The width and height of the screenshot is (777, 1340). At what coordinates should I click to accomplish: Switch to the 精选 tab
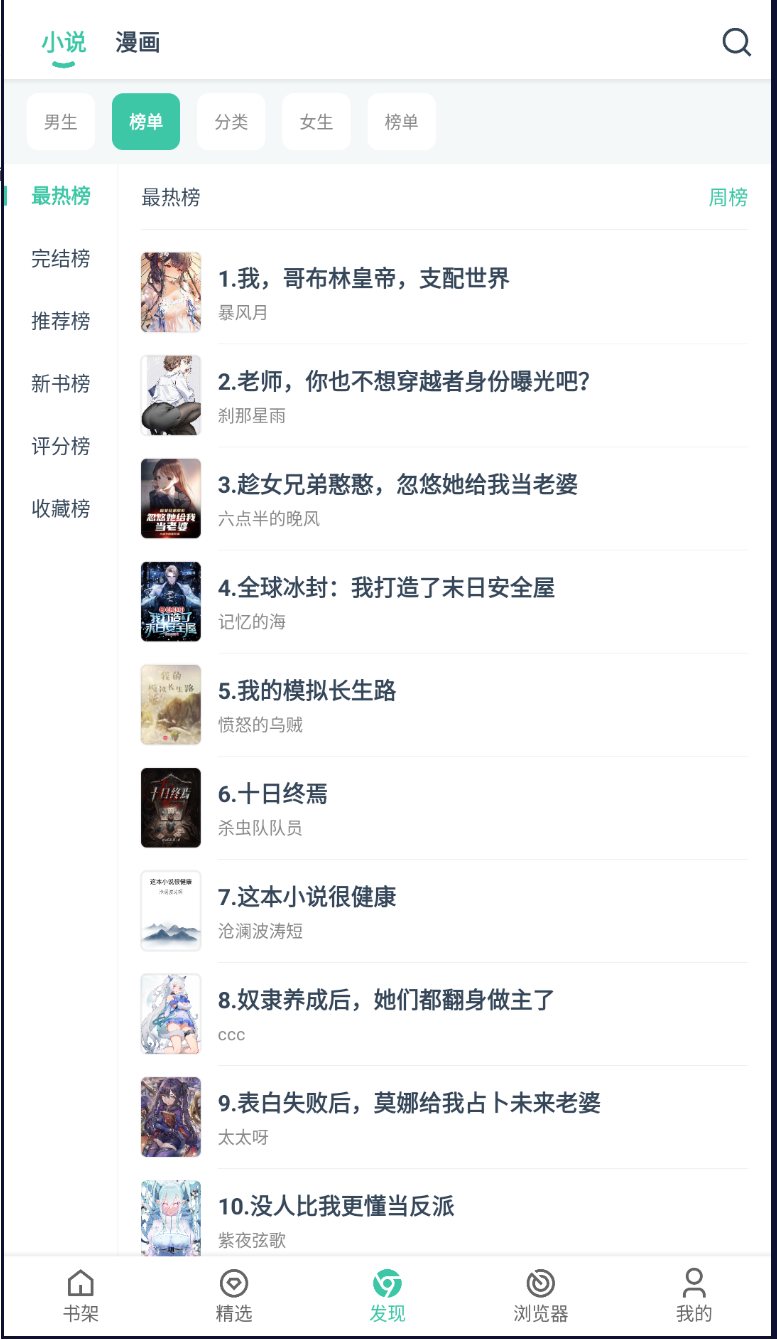(x=234, y=1296)
